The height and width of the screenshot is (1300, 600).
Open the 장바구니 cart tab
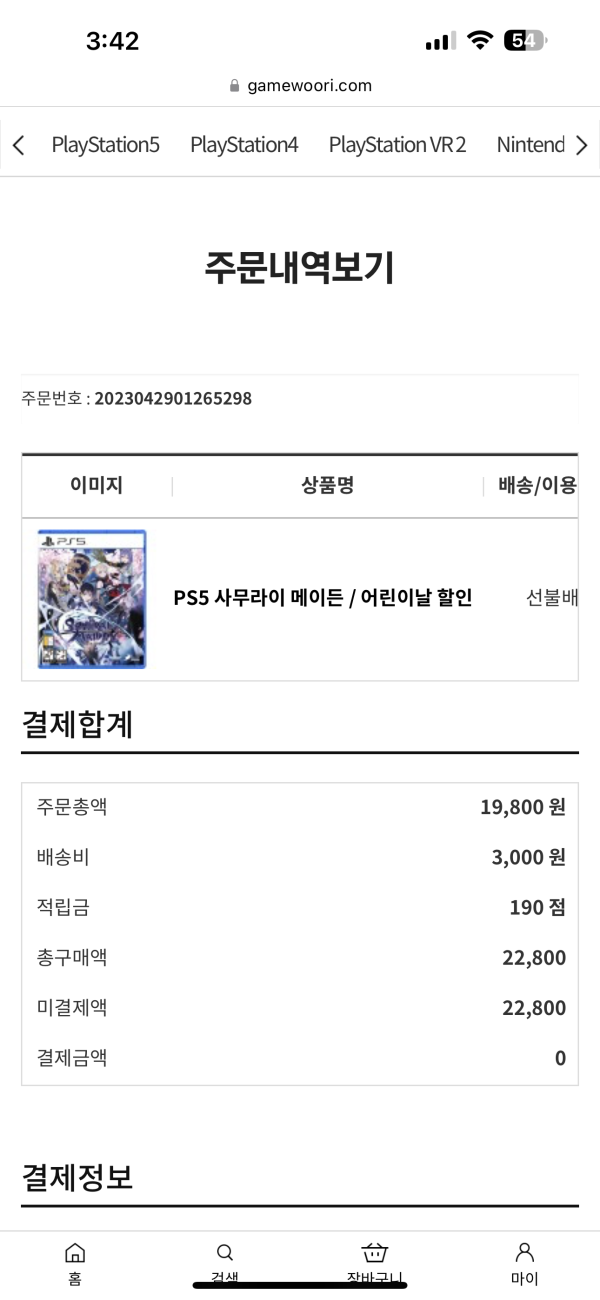pos(374,1264)
